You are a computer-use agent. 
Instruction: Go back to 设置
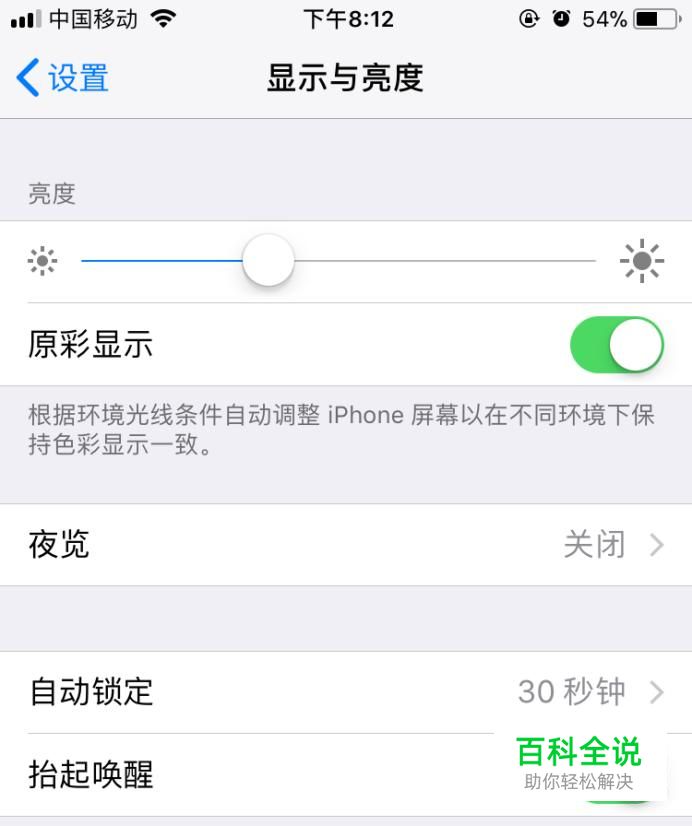[62, 78]
